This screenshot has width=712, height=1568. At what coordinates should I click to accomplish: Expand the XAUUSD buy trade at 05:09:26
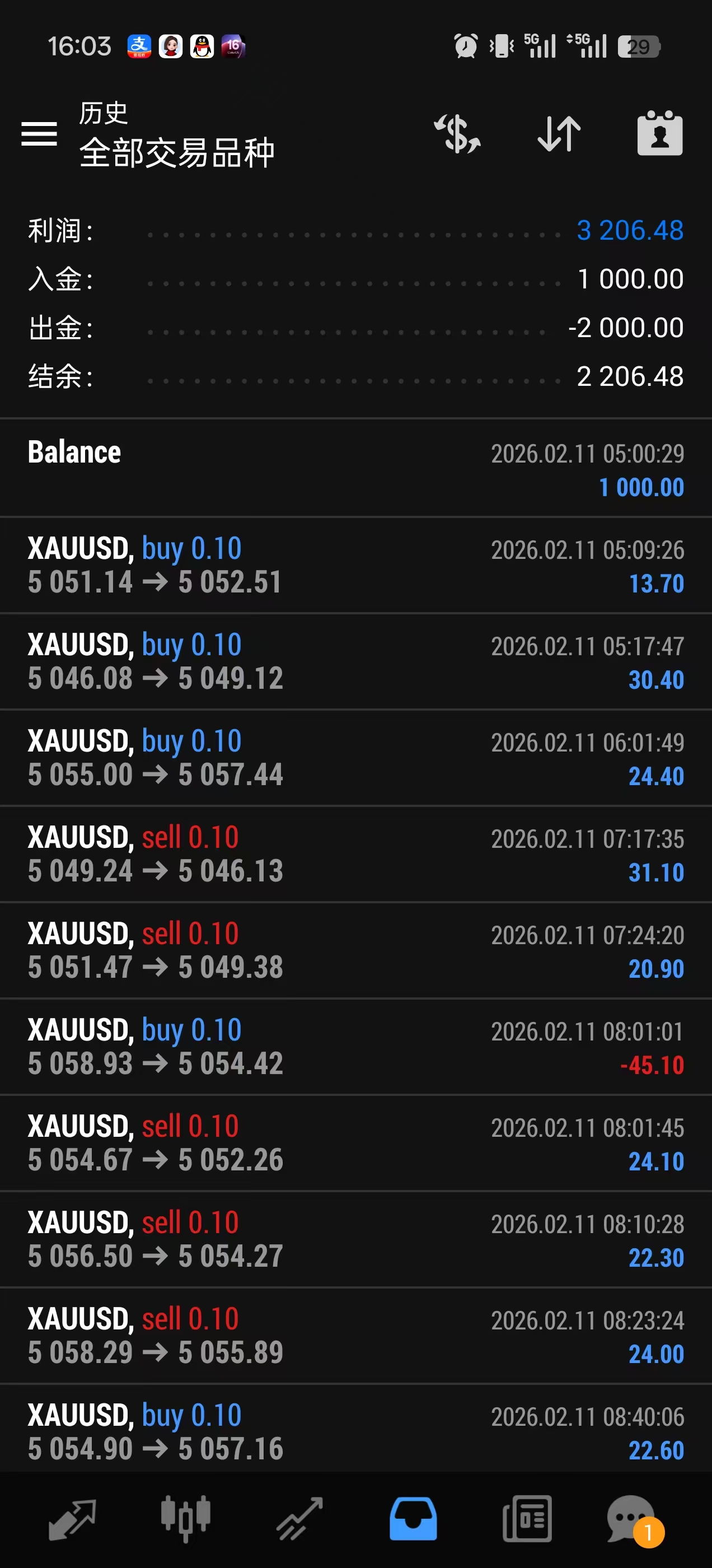[x=356, y=565]
